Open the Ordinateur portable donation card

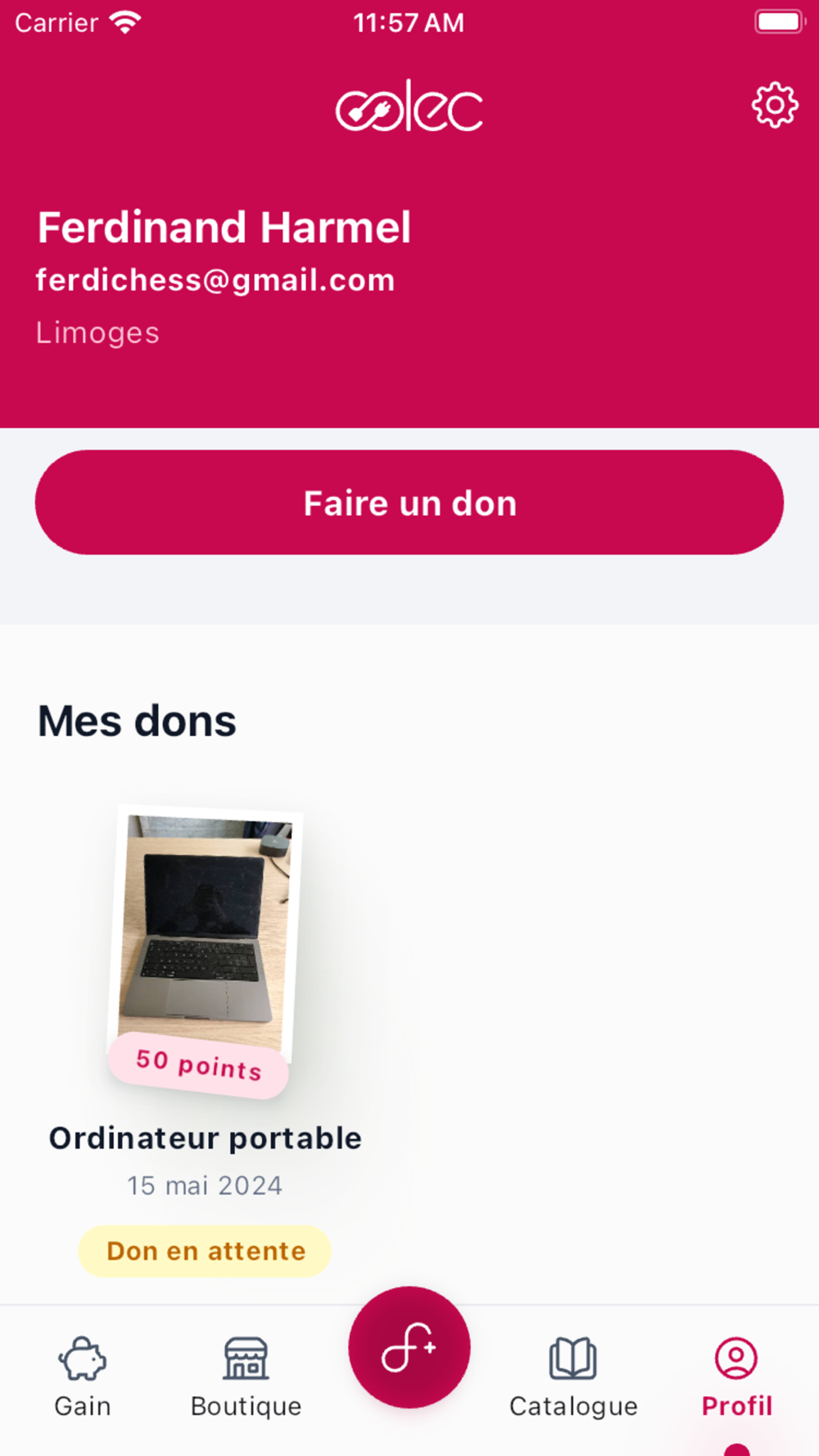pyautogui.click(x=205, y=1040)
